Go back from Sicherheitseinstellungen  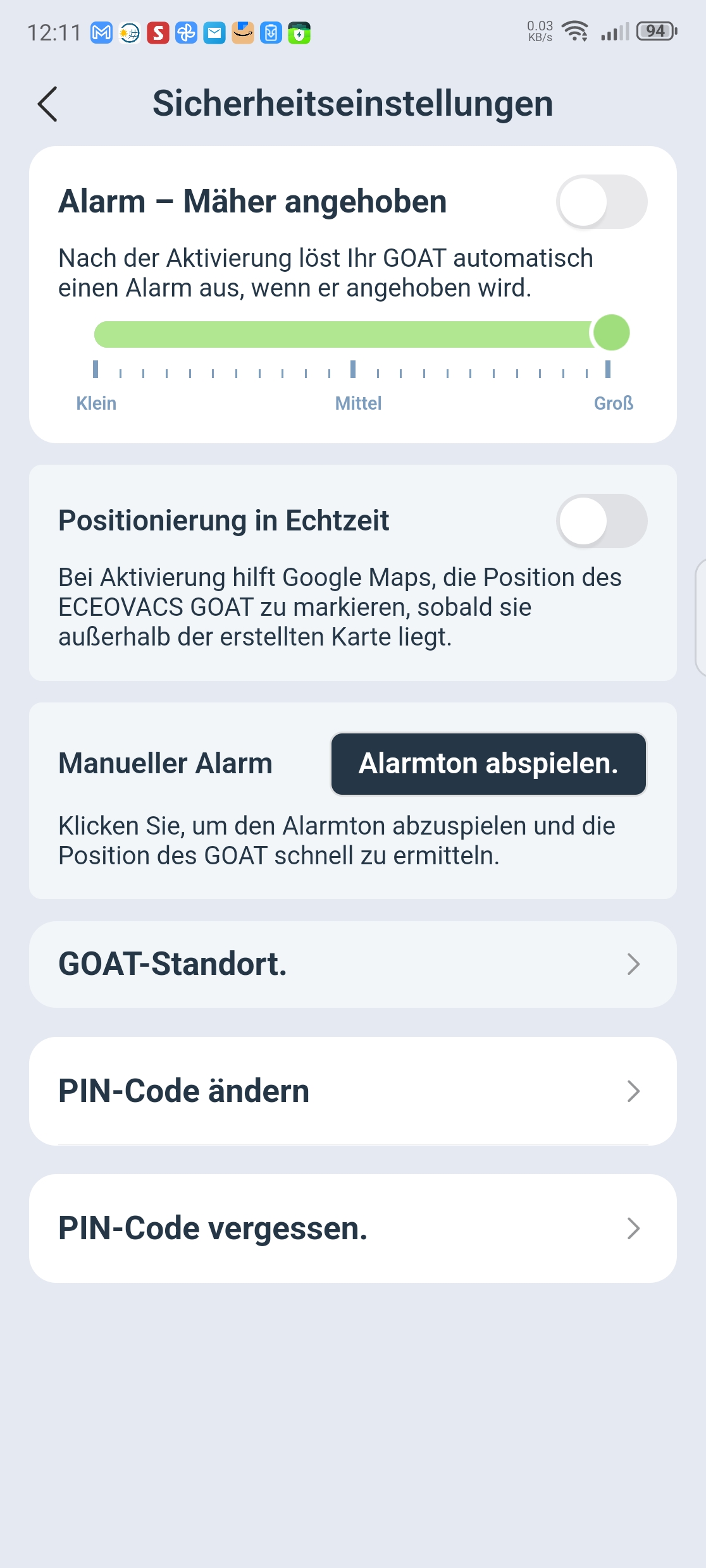click(x=47, y=104)
